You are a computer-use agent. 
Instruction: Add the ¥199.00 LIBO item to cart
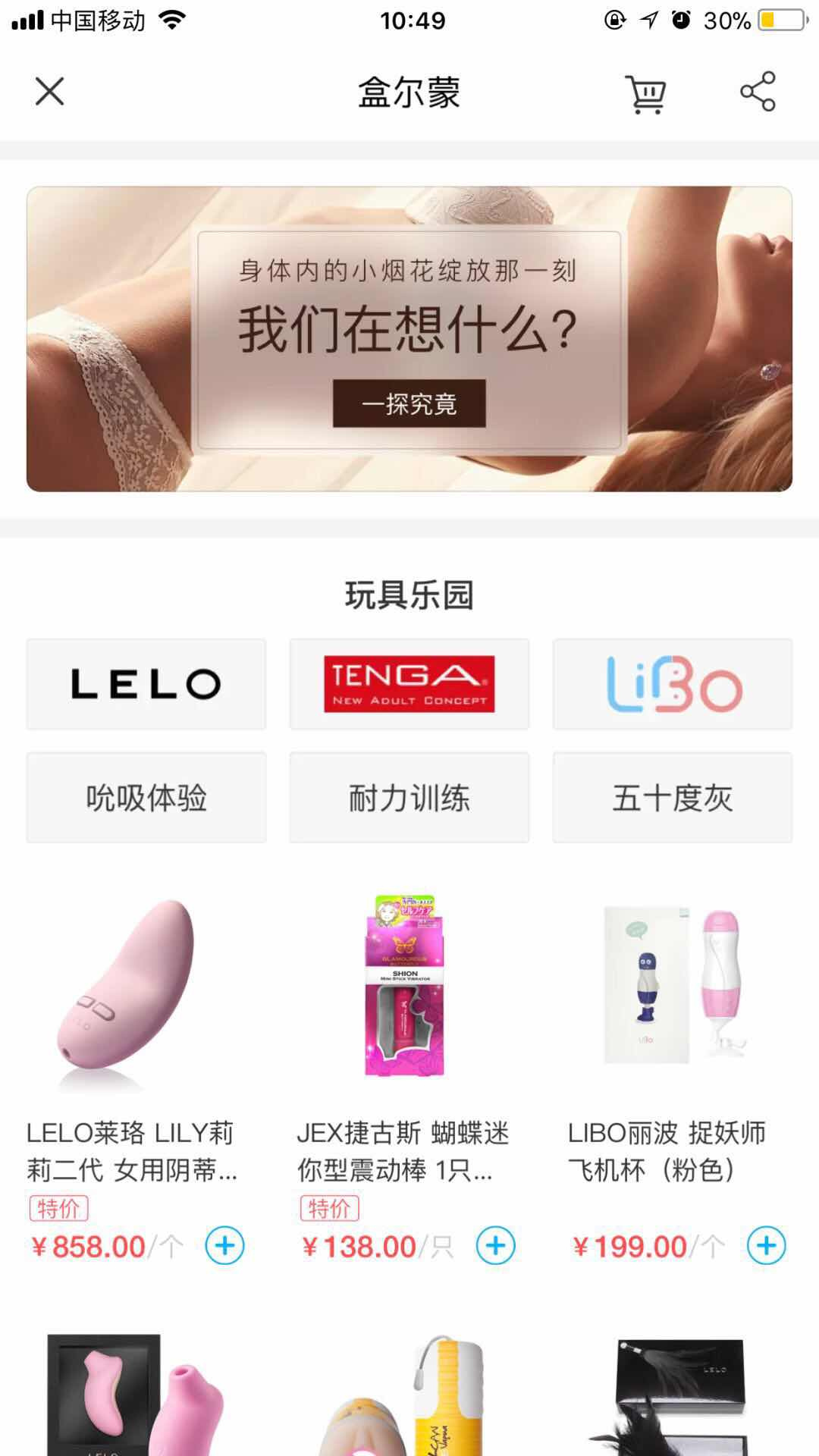click(767, 1246)
